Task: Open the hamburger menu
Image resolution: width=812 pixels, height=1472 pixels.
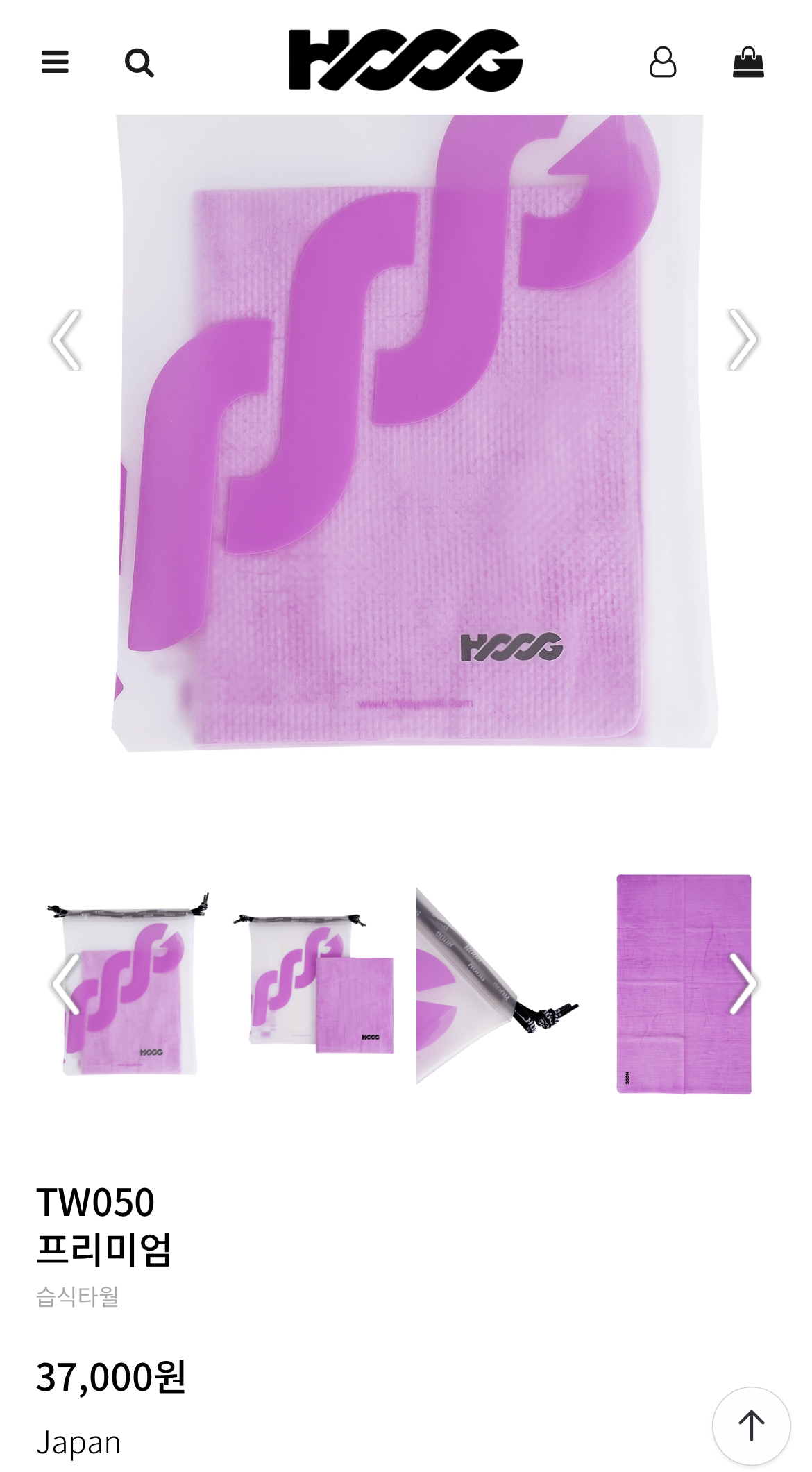Action: (55, 62)
